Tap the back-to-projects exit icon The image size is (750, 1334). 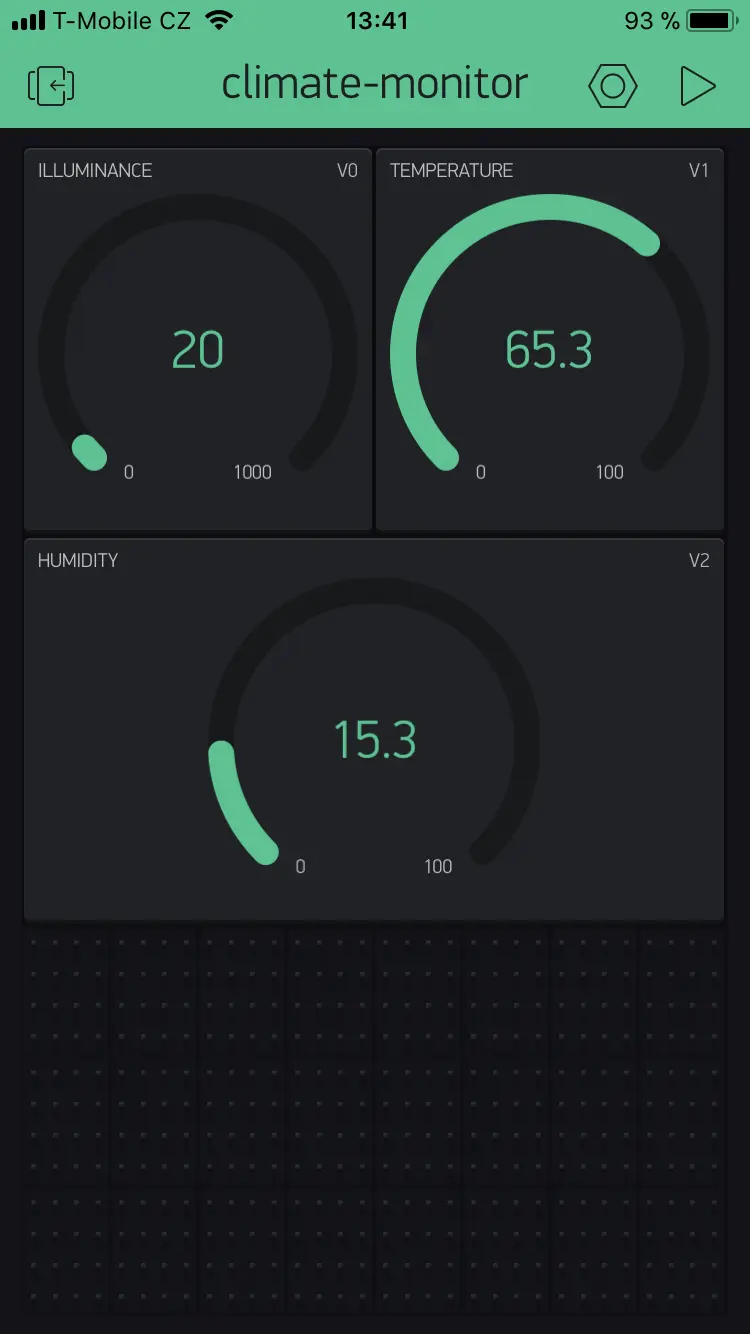[51, 86]
